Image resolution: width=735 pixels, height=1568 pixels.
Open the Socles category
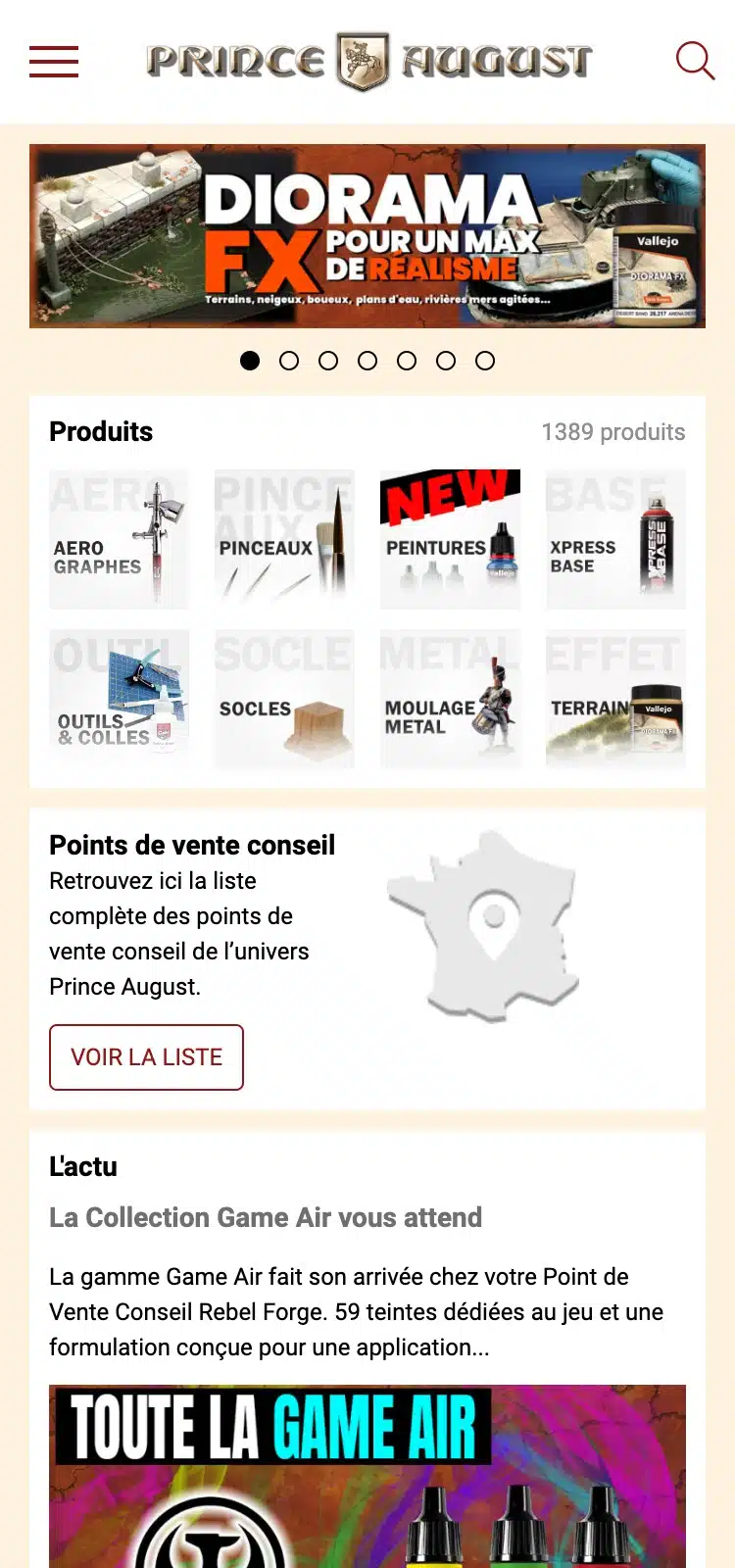point(284,698)
